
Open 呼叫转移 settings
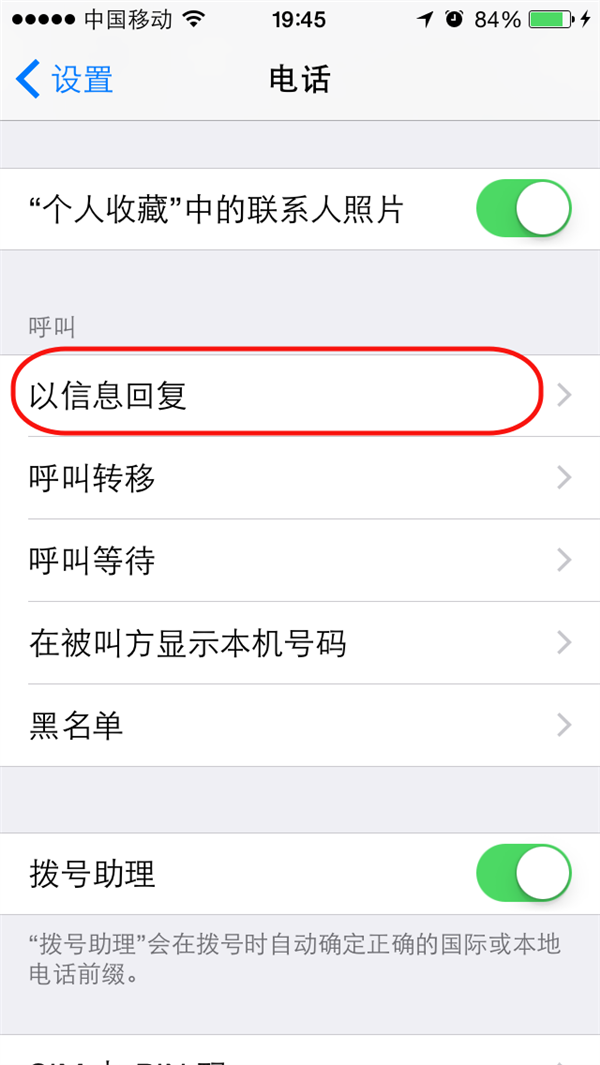pos(300,478)
